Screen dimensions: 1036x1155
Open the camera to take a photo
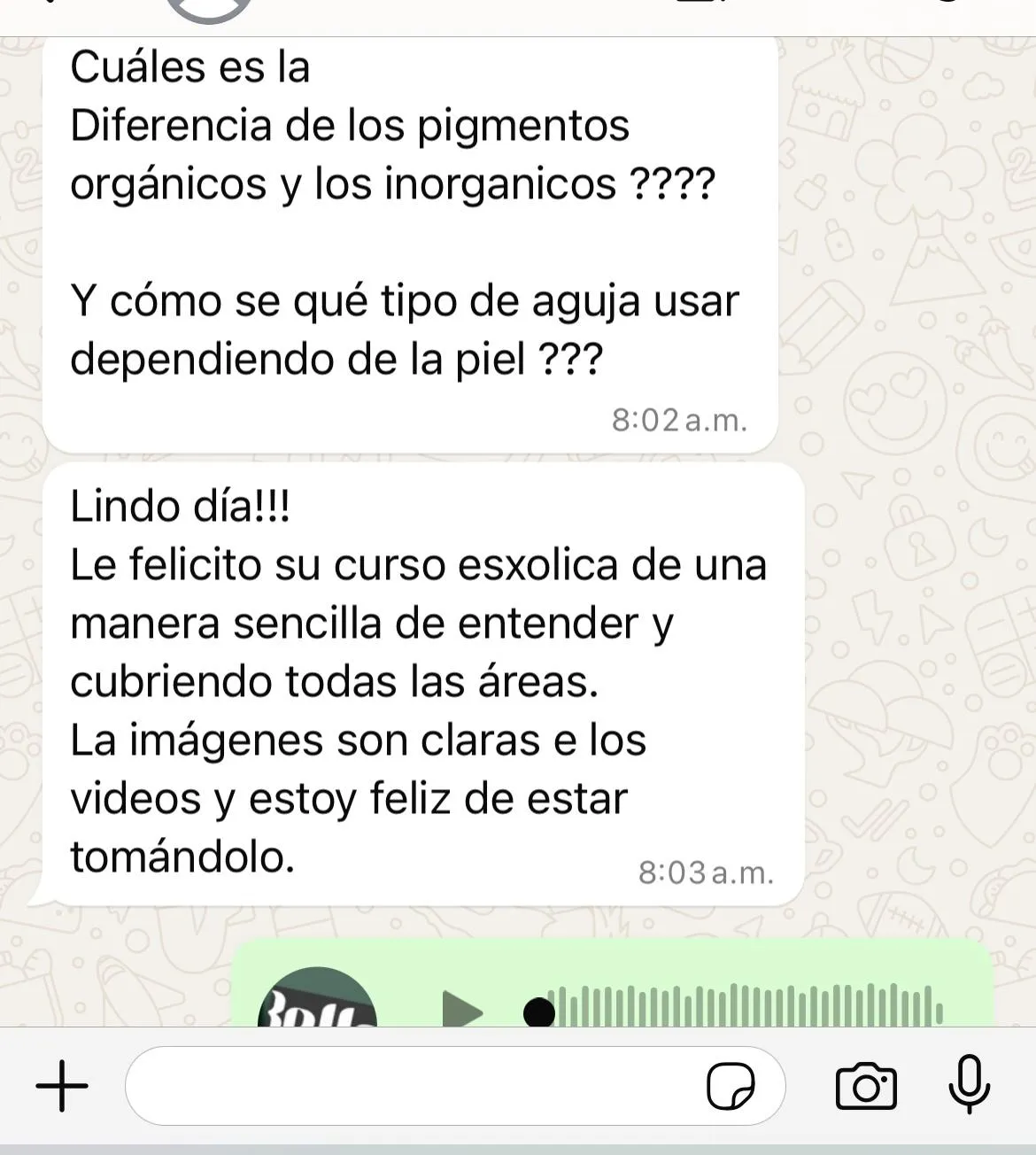(x=865, y=1086)
